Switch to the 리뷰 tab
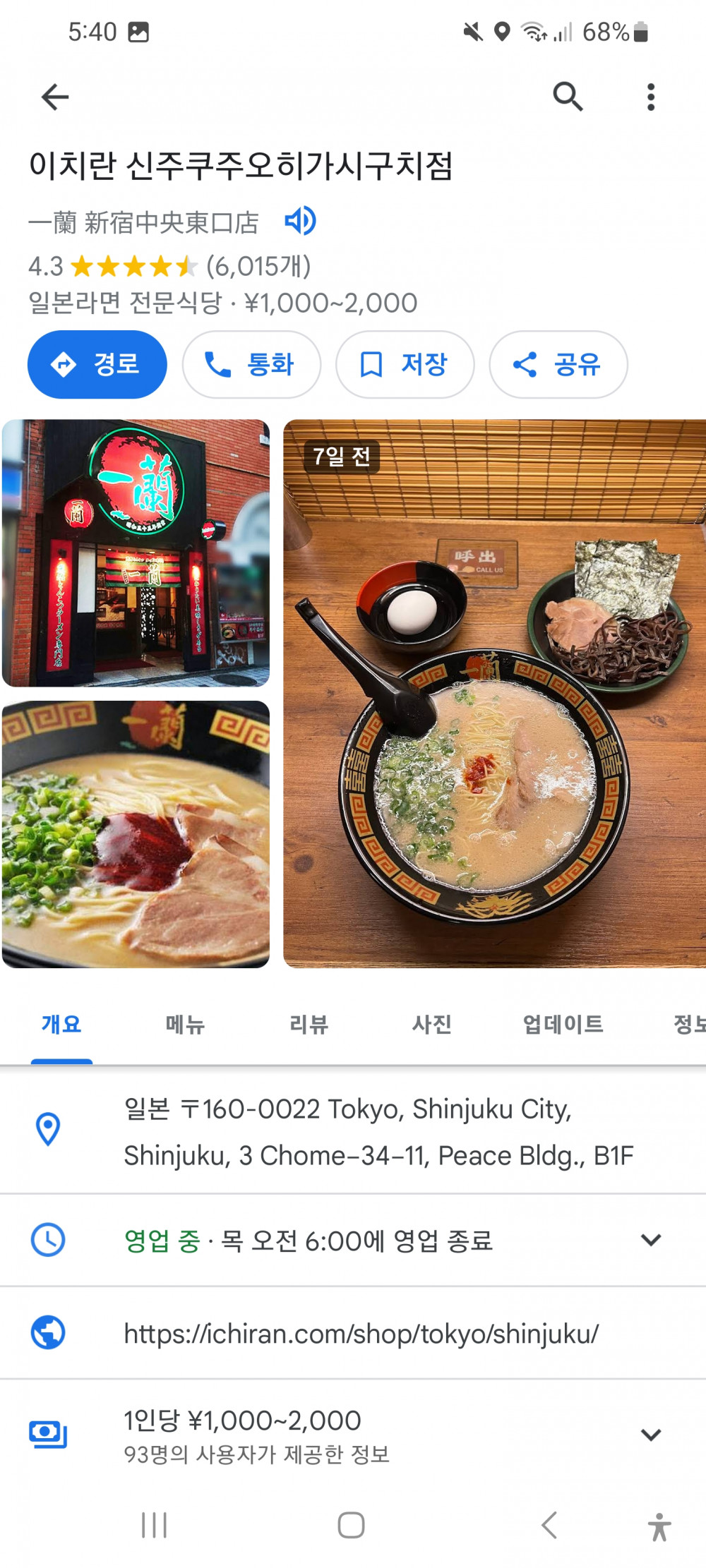This screenshot has height=1568, width=706. tap(309, 1025)
